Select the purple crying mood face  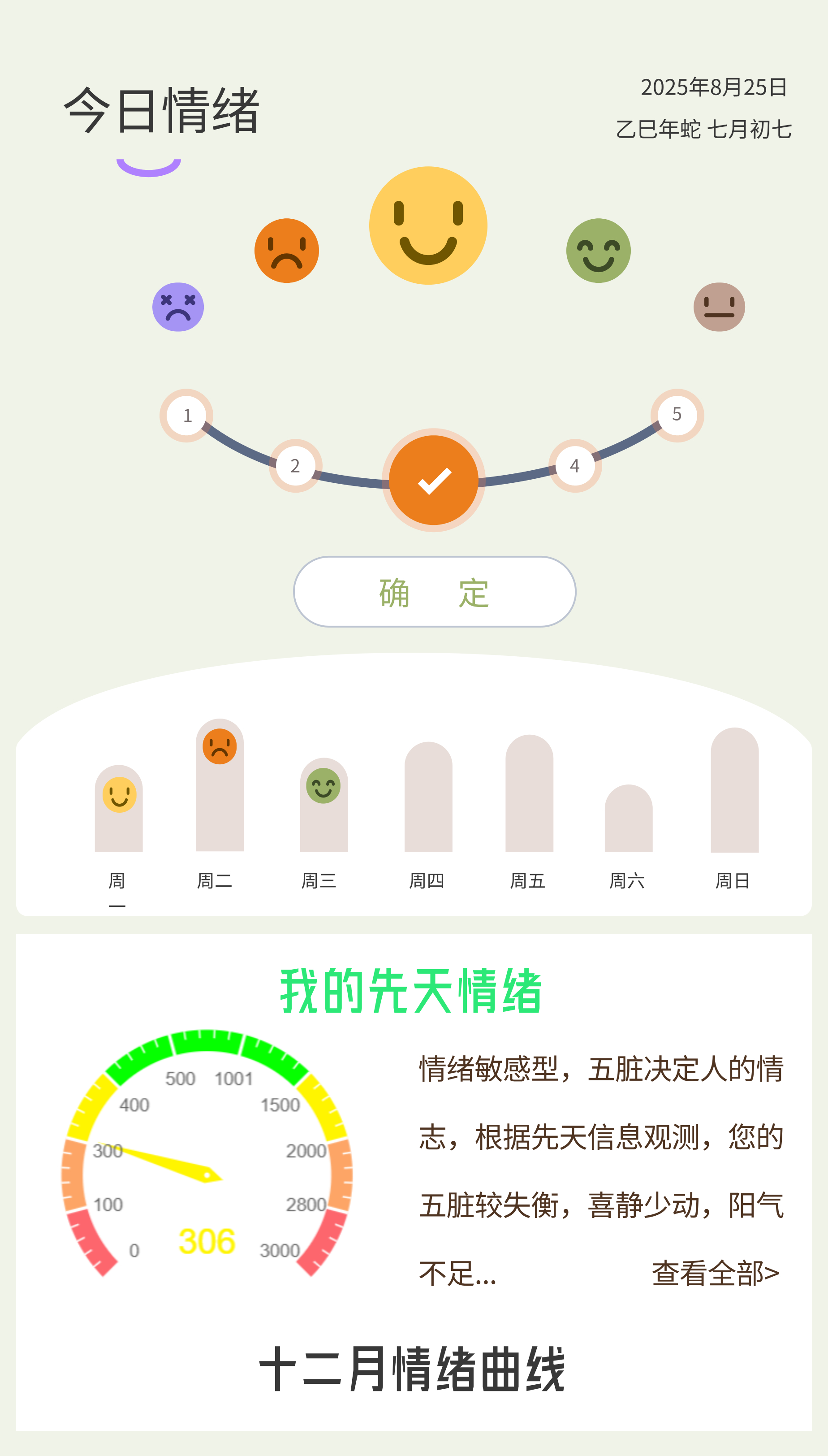178,307
